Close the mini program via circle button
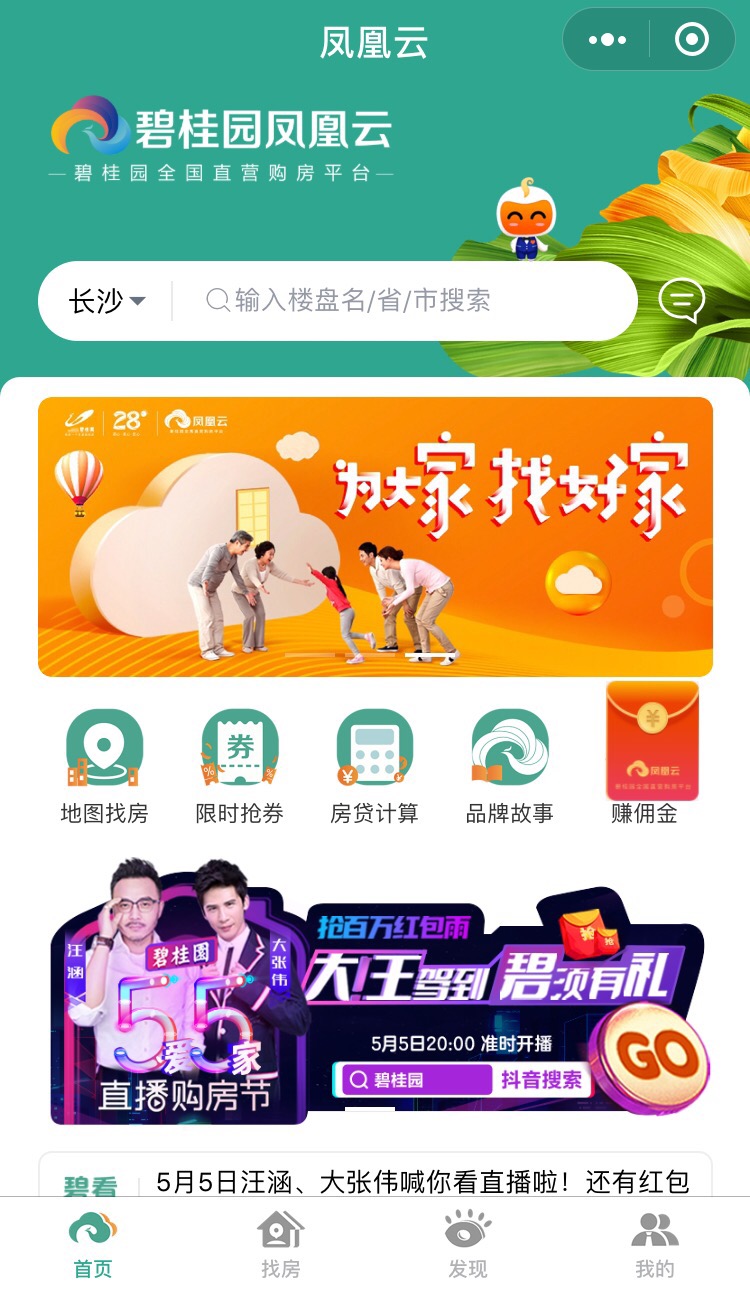The height and width of the screenshot is (1290, 750). 692,40
